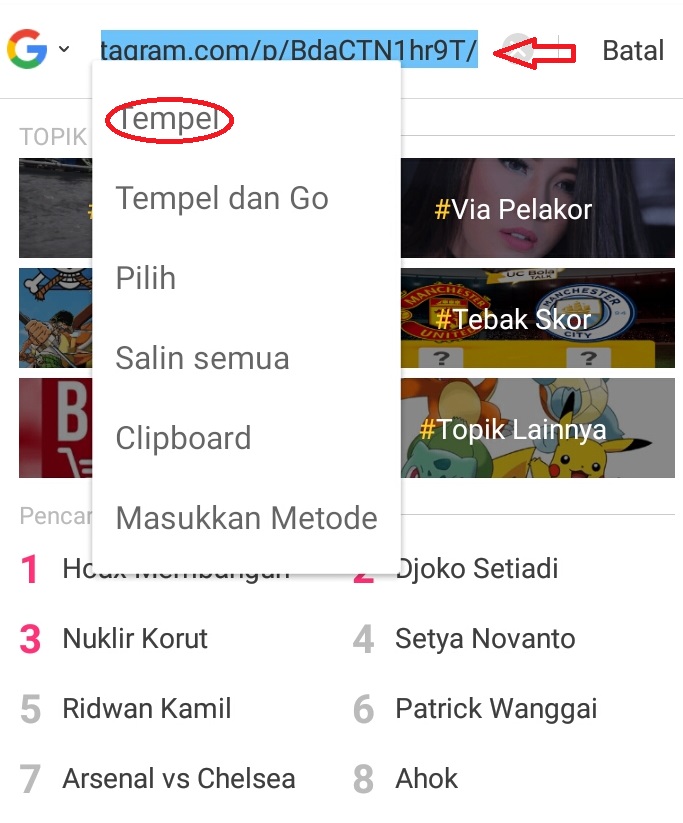The image size is (683, 823).
Task: Search trending Ahok
Action: (x=426, y=779)
